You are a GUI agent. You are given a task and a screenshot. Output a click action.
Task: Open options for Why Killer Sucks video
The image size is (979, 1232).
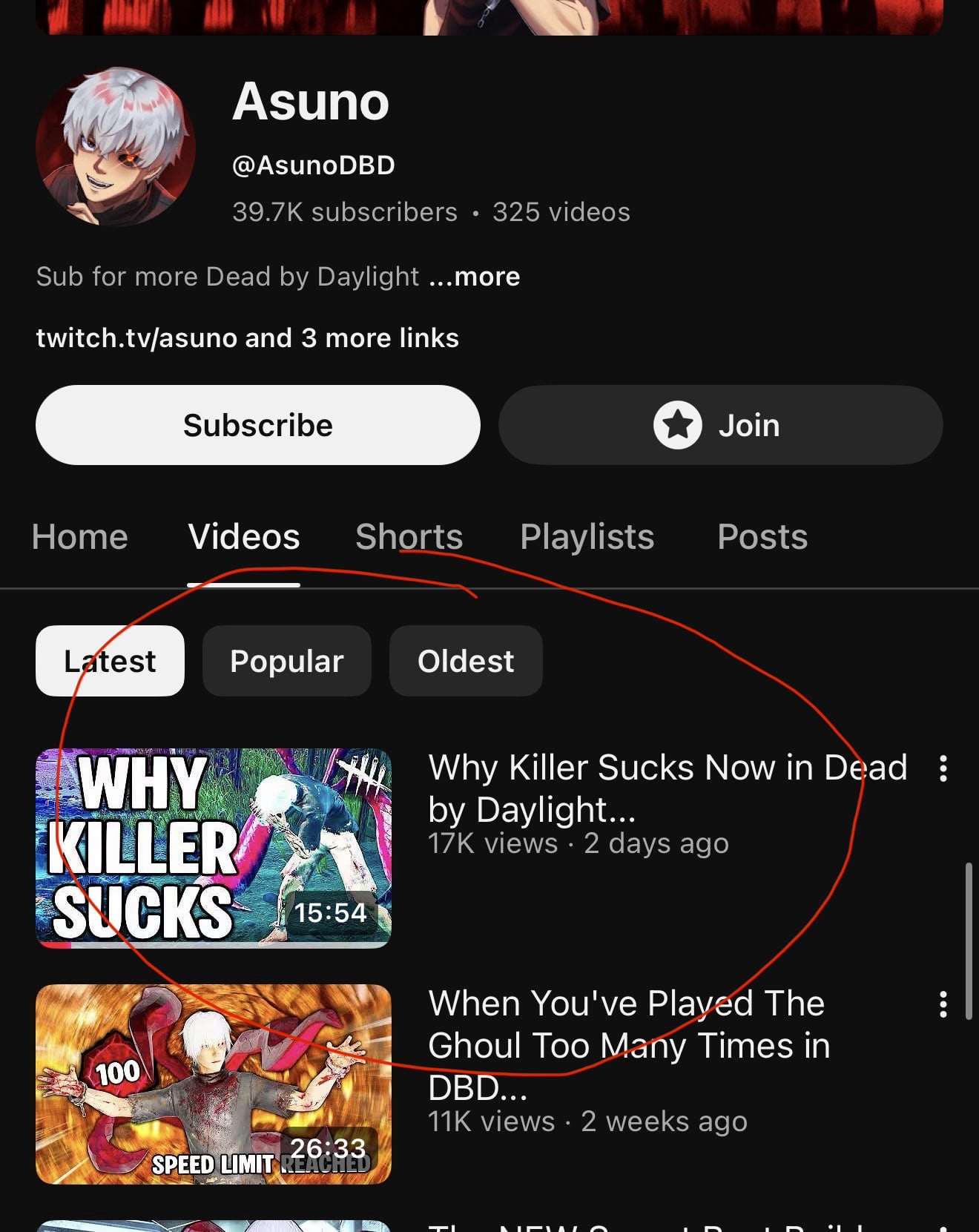(943, 769)
